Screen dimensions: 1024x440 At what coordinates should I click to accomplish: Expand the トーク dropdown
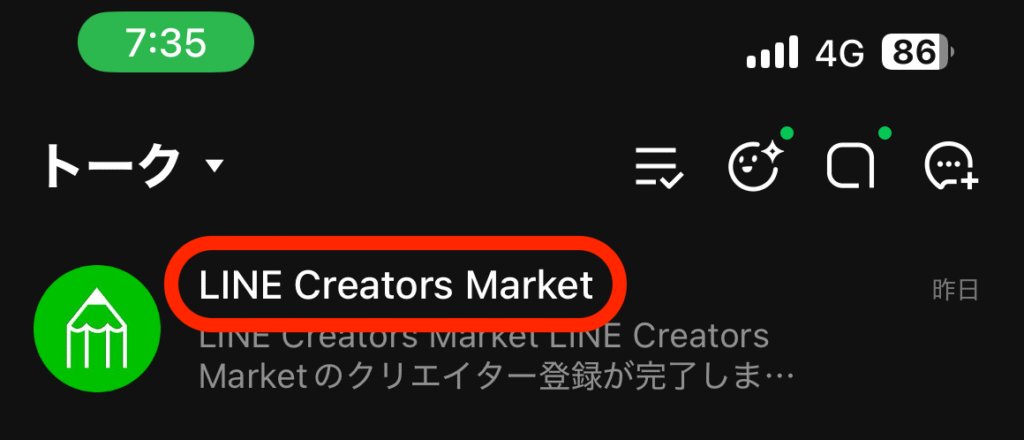[215, 166]
